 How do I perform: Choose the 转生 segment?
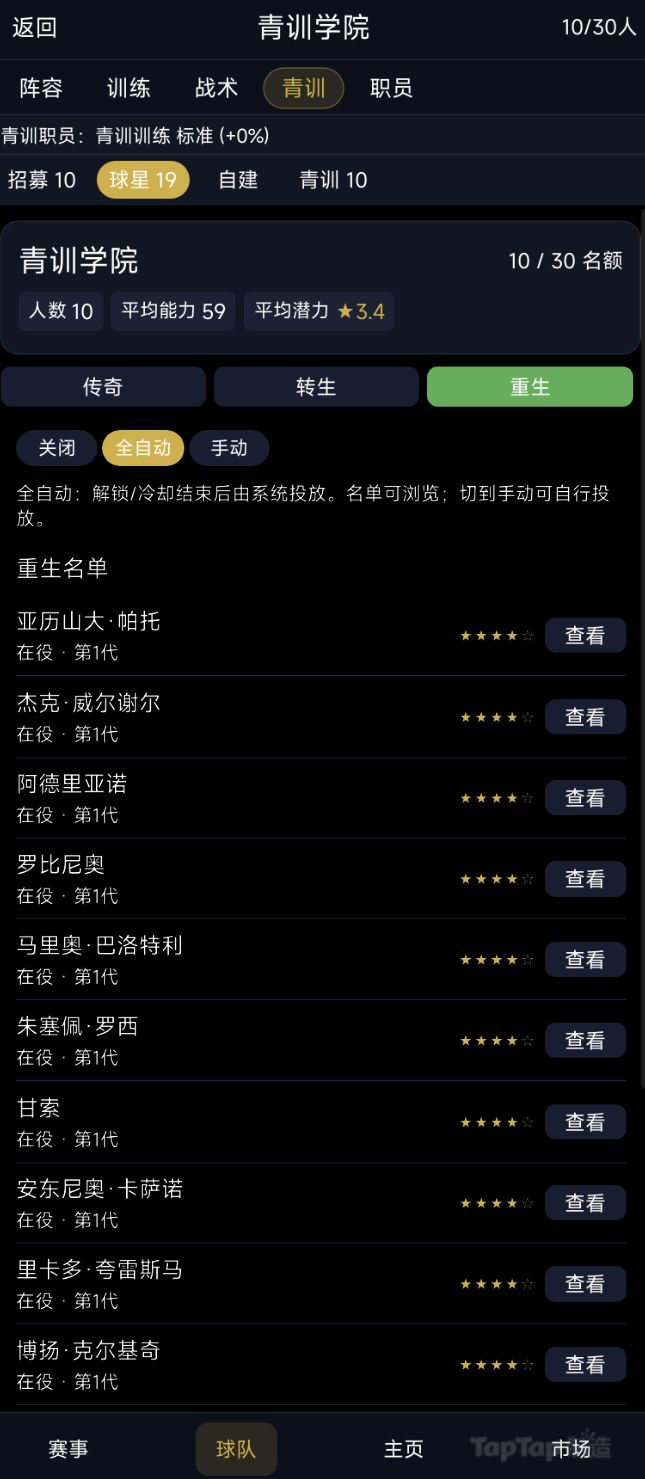click(x=316, y=387)
